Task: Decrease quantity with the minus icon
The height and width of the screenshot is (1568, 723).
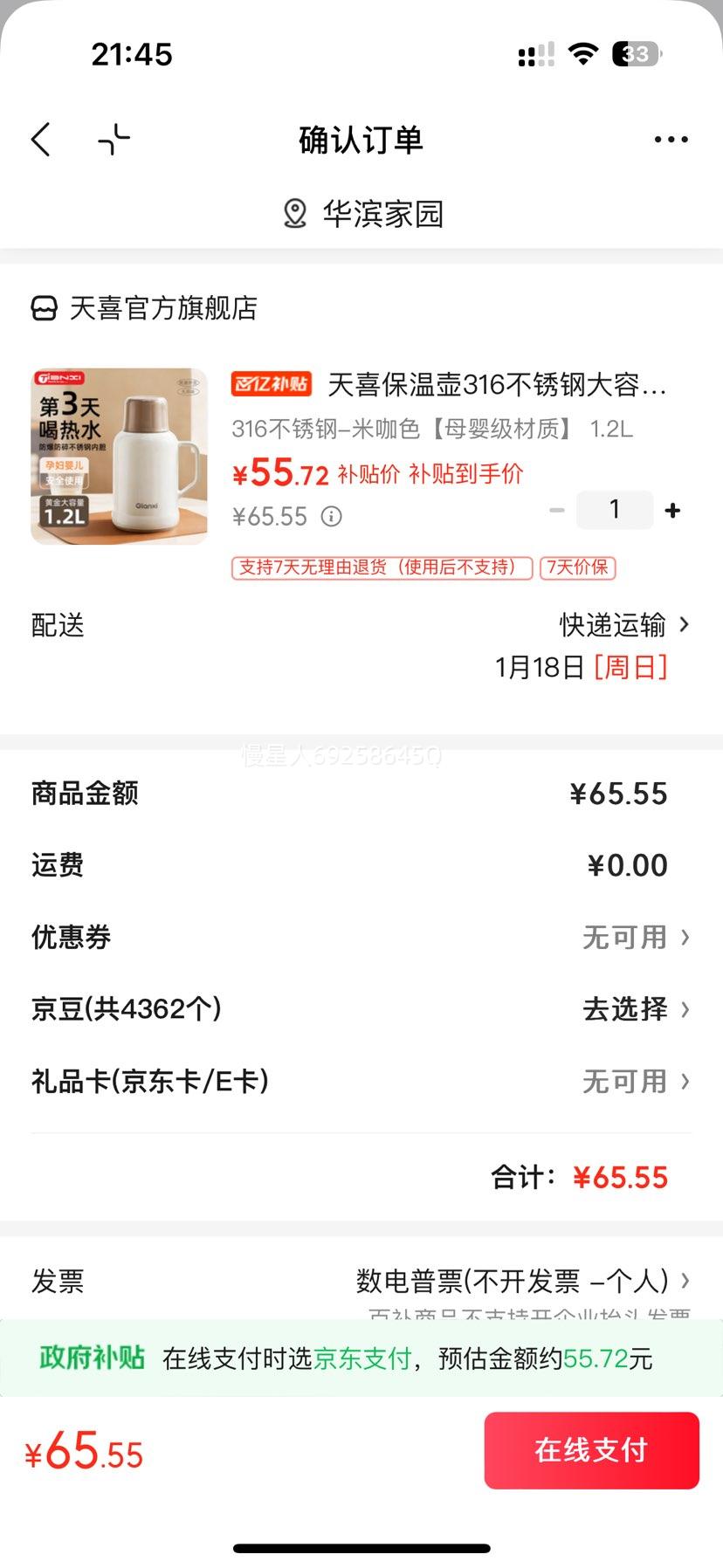Action: pos(554,510)
